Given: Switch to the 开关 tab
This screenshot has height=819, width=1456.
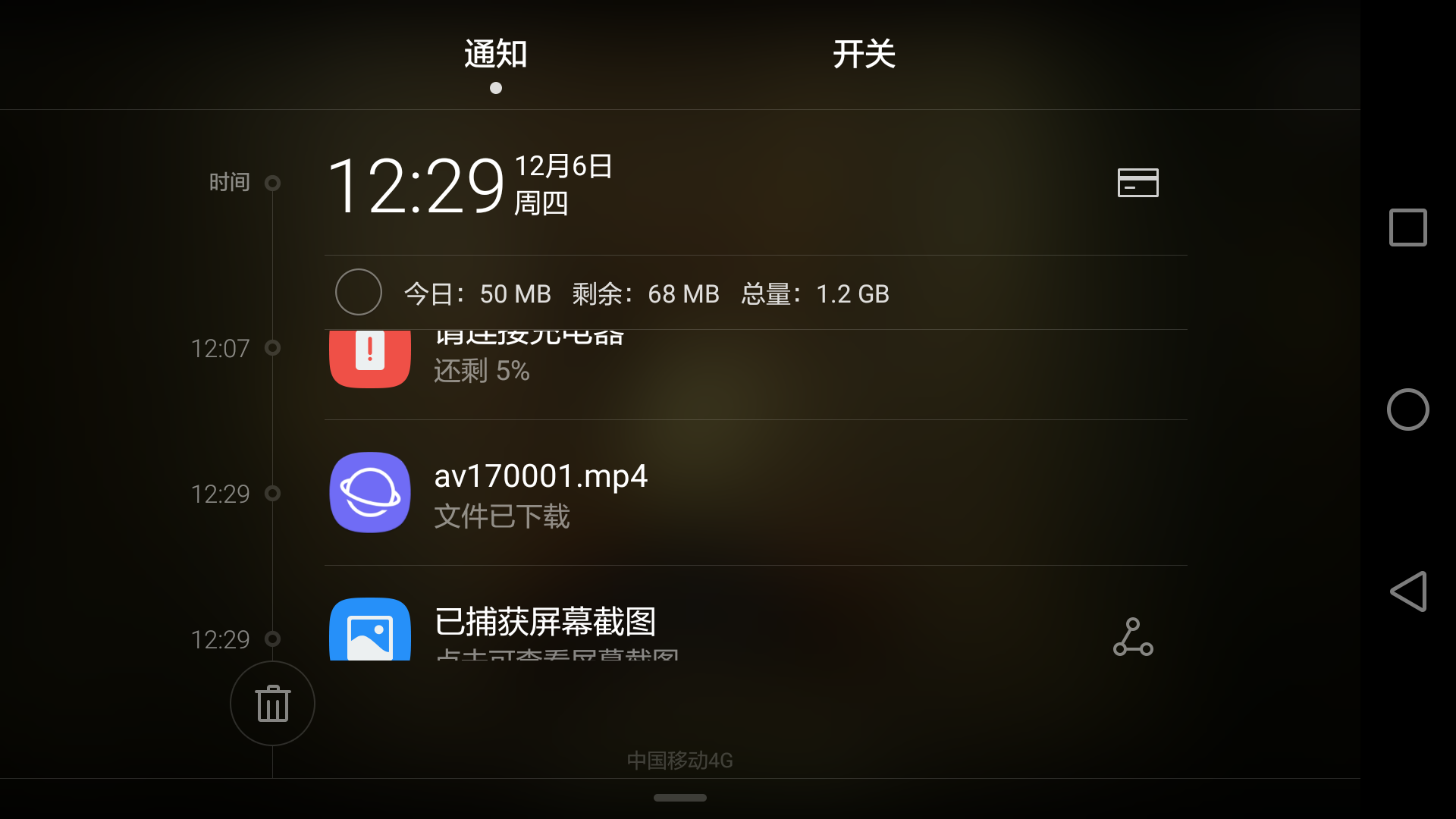Looking at the screenshot, I should pyautogui.click(x=864, y=55).
